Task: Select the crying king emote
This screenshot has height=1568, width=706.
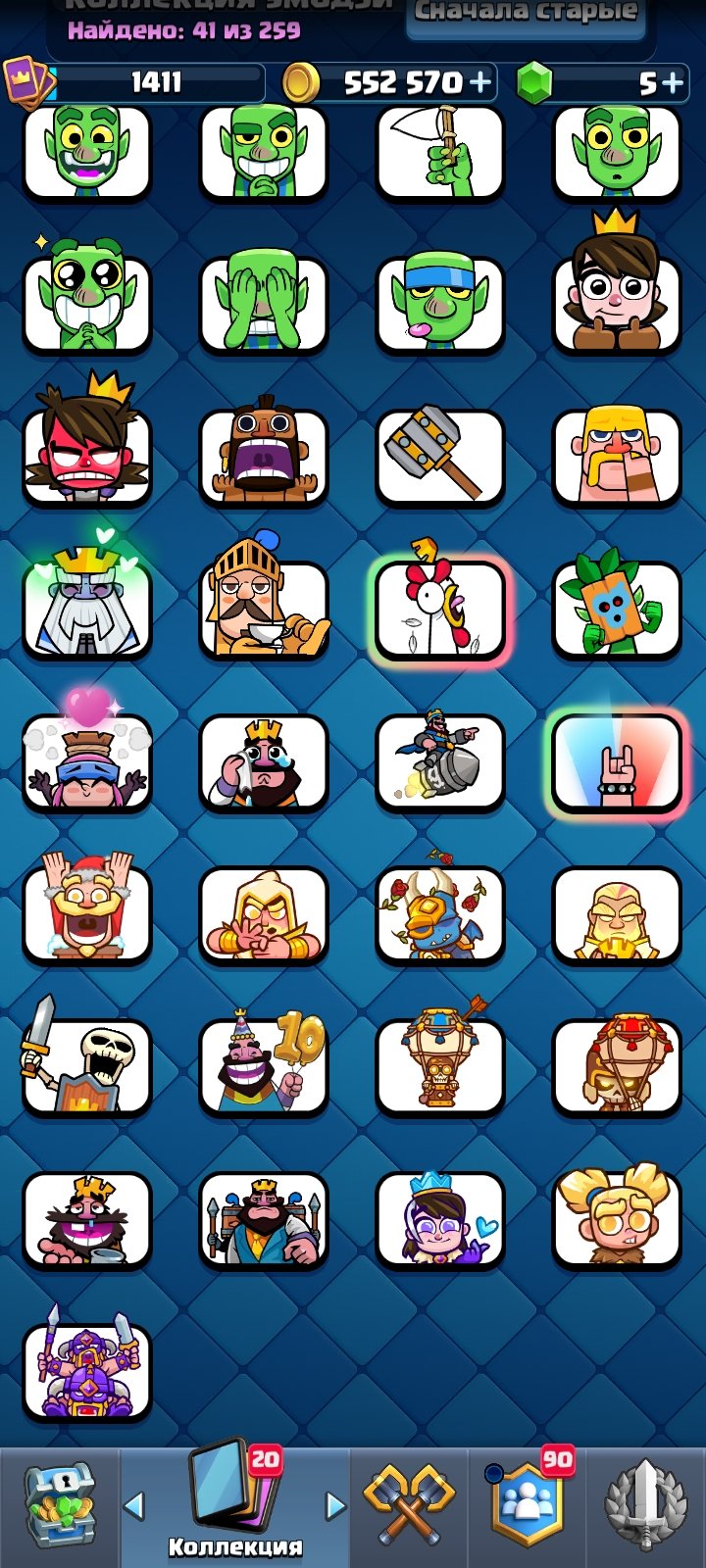Action: 264,761
